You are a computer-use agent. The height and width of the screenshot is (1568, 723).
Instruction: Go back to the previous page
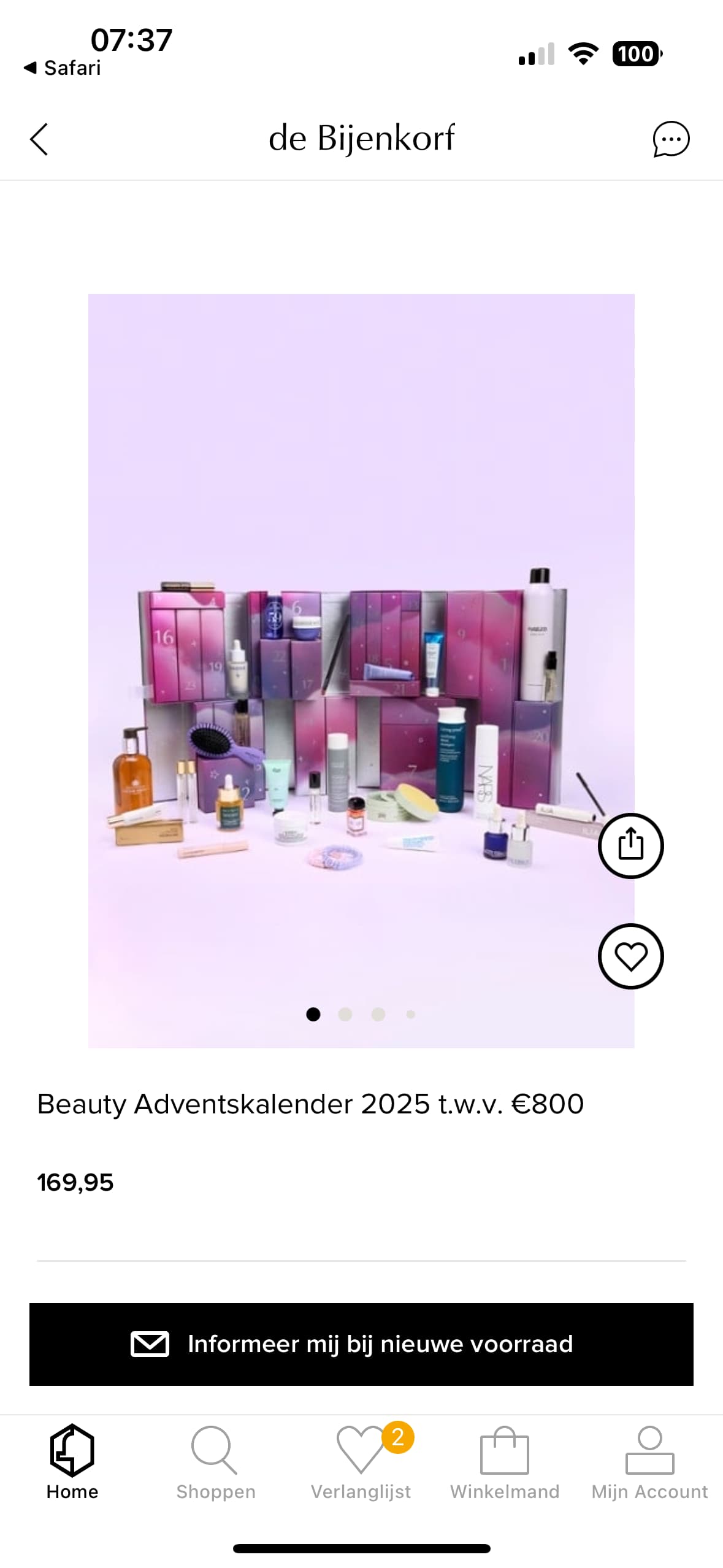point(39,139)
